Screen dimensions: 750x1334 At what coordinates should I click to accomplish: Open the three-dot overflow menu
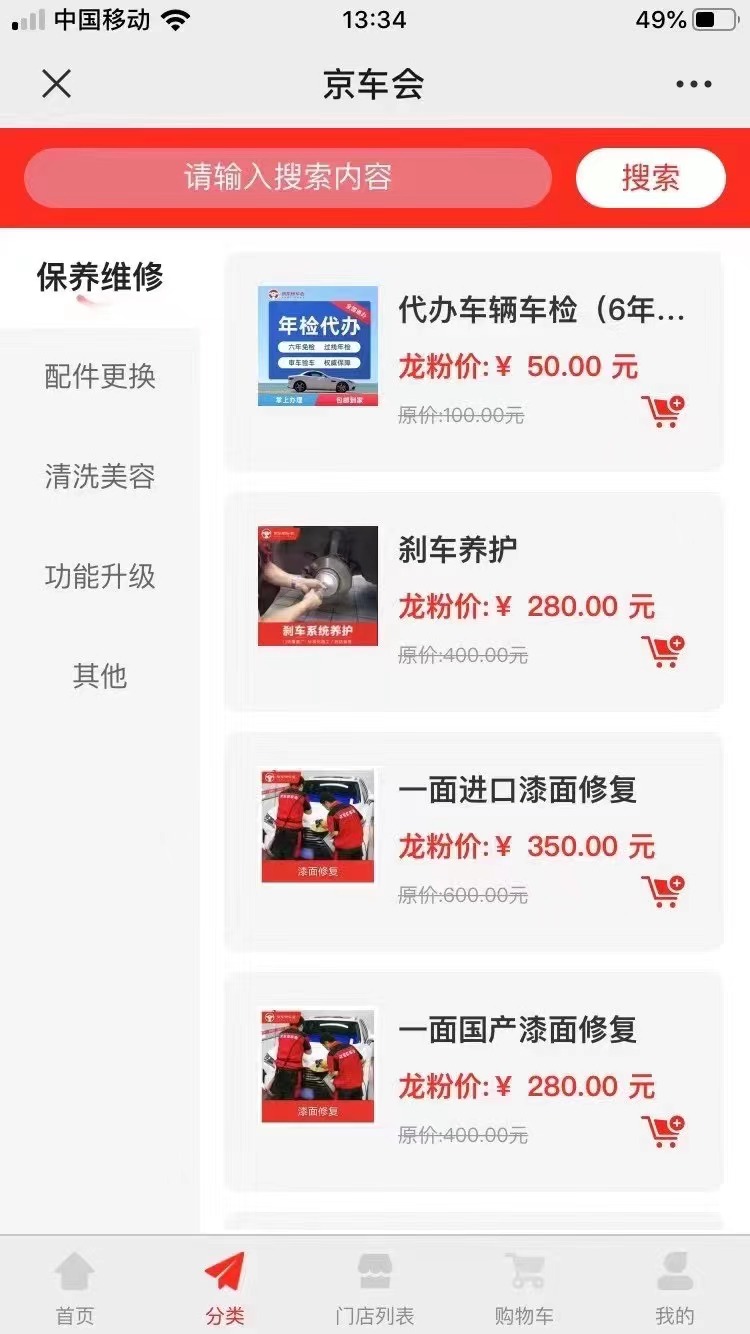tap(693, 84)
